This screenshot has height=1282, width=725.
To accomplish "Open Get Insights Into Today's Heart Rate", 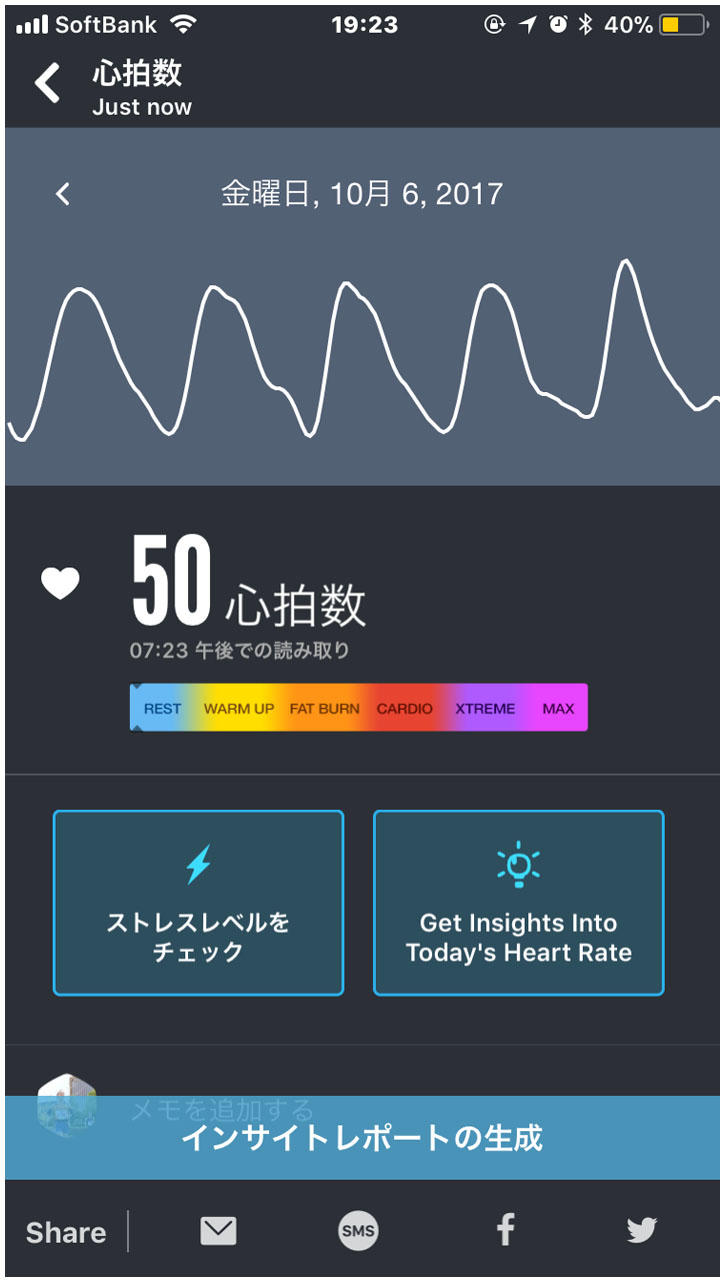I will [x=518, y=903].
